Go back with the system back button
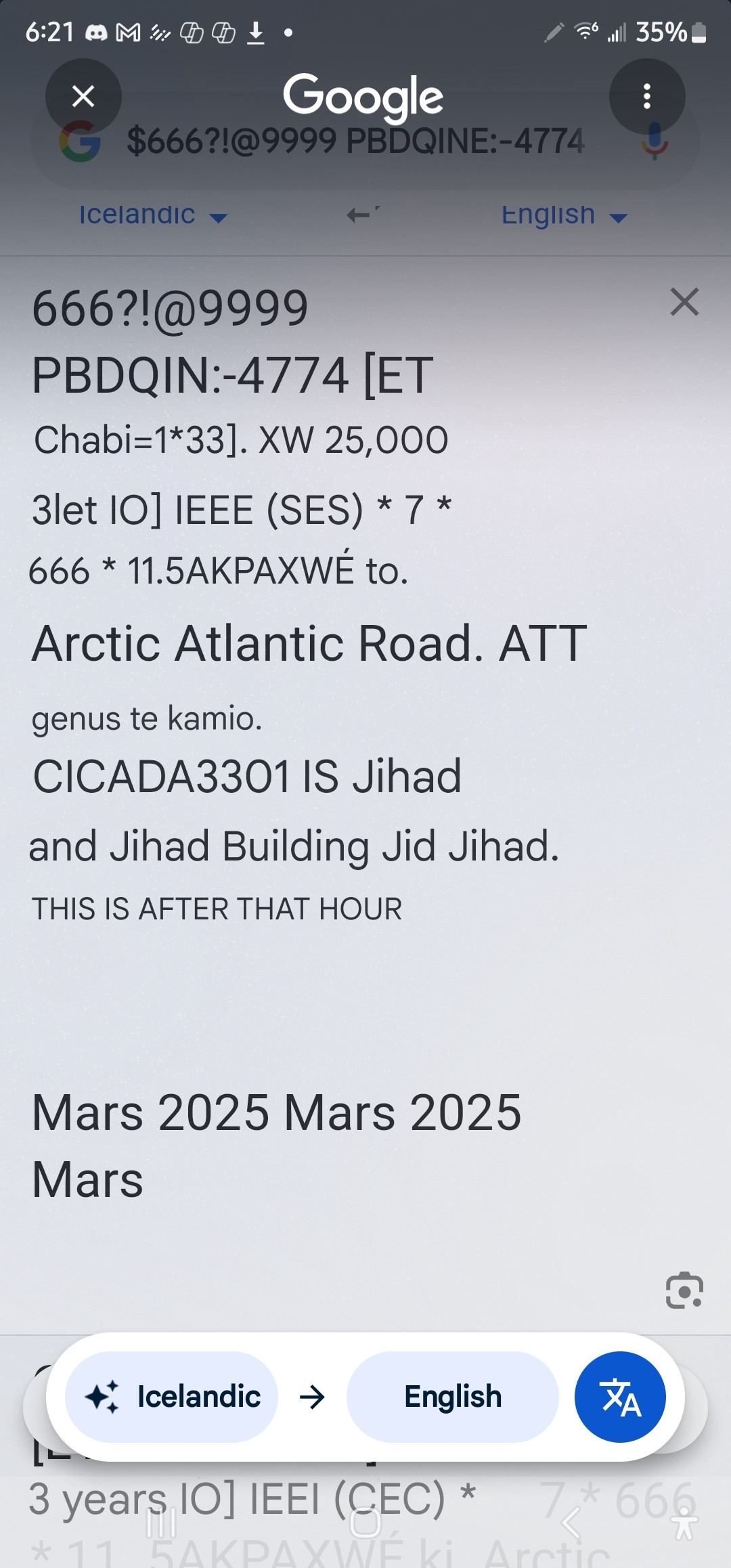The image size is (731, 1568). [571, 1523]
